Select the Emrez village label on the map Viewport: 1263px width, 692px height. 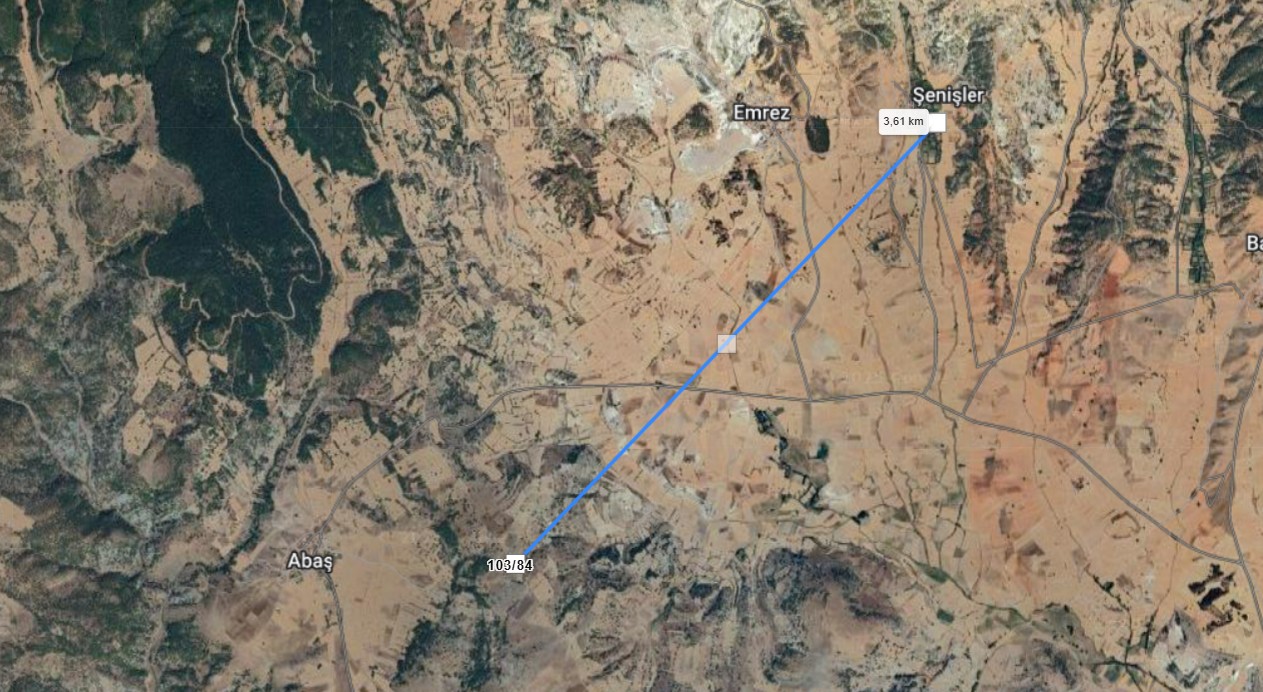(x=761, y=113)
